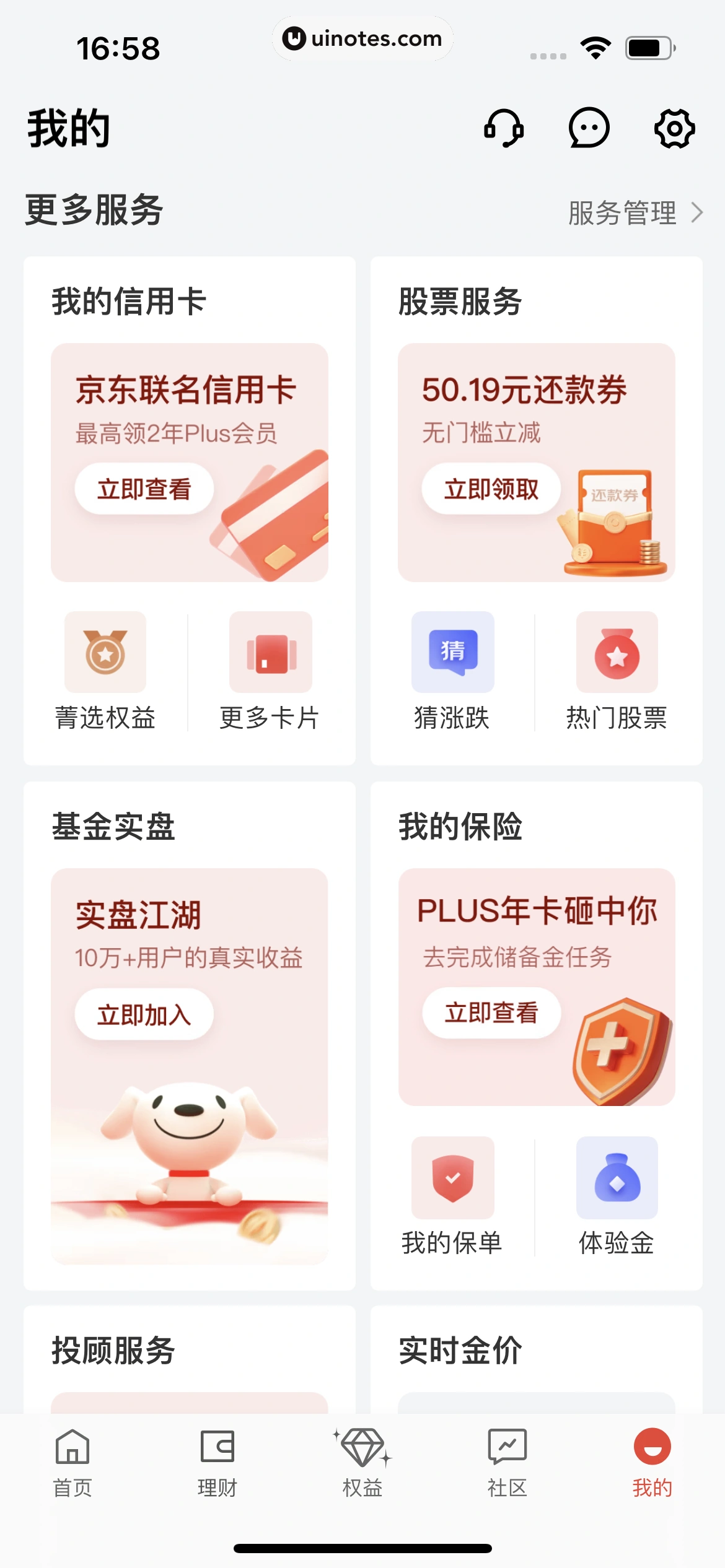Viewport: 725px width, 1568px height.
Task: Switch to the 理财 wealth tab
Action: [x=217, y=1463]
